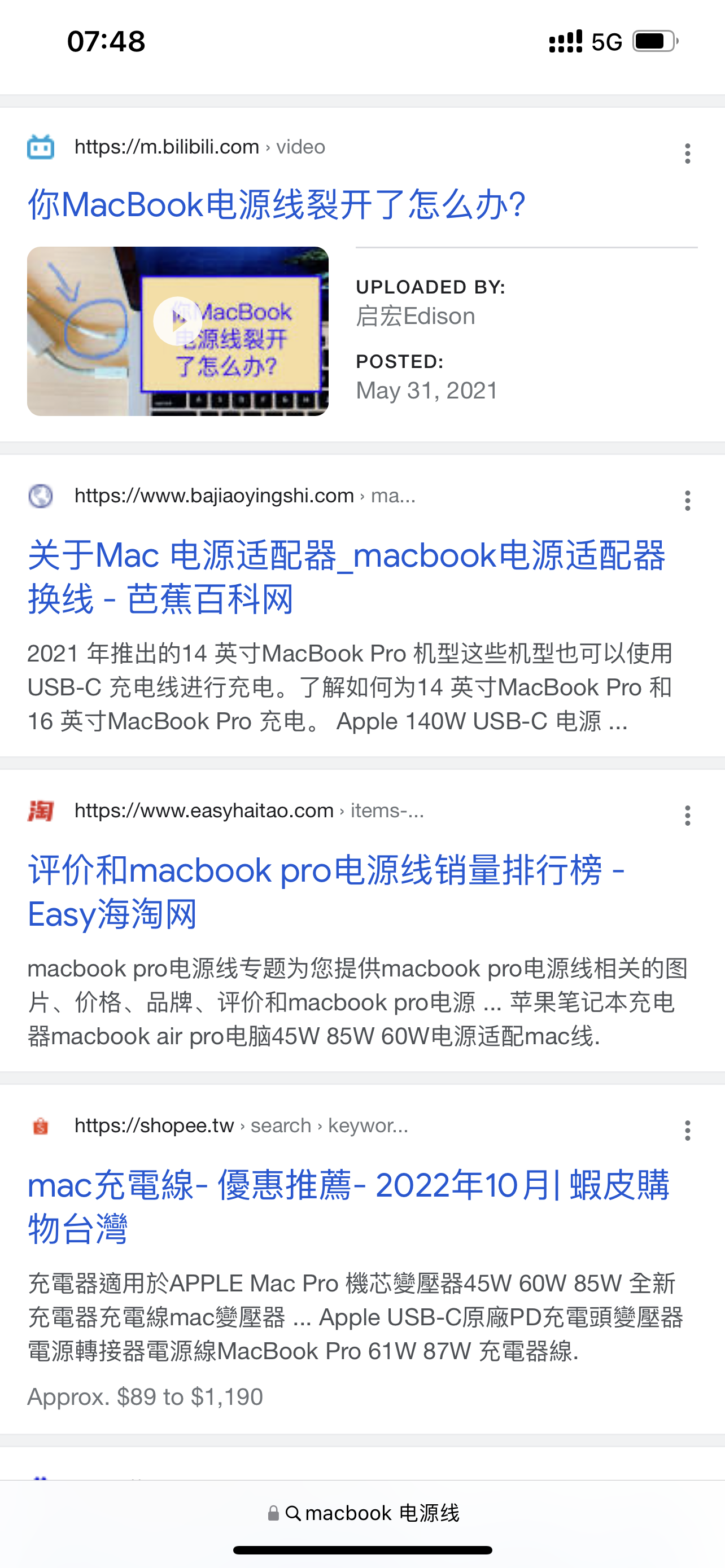Tap the lock icon in the search bar
The width and height of the screenshot is (725, 1568).
(273, 1513)
